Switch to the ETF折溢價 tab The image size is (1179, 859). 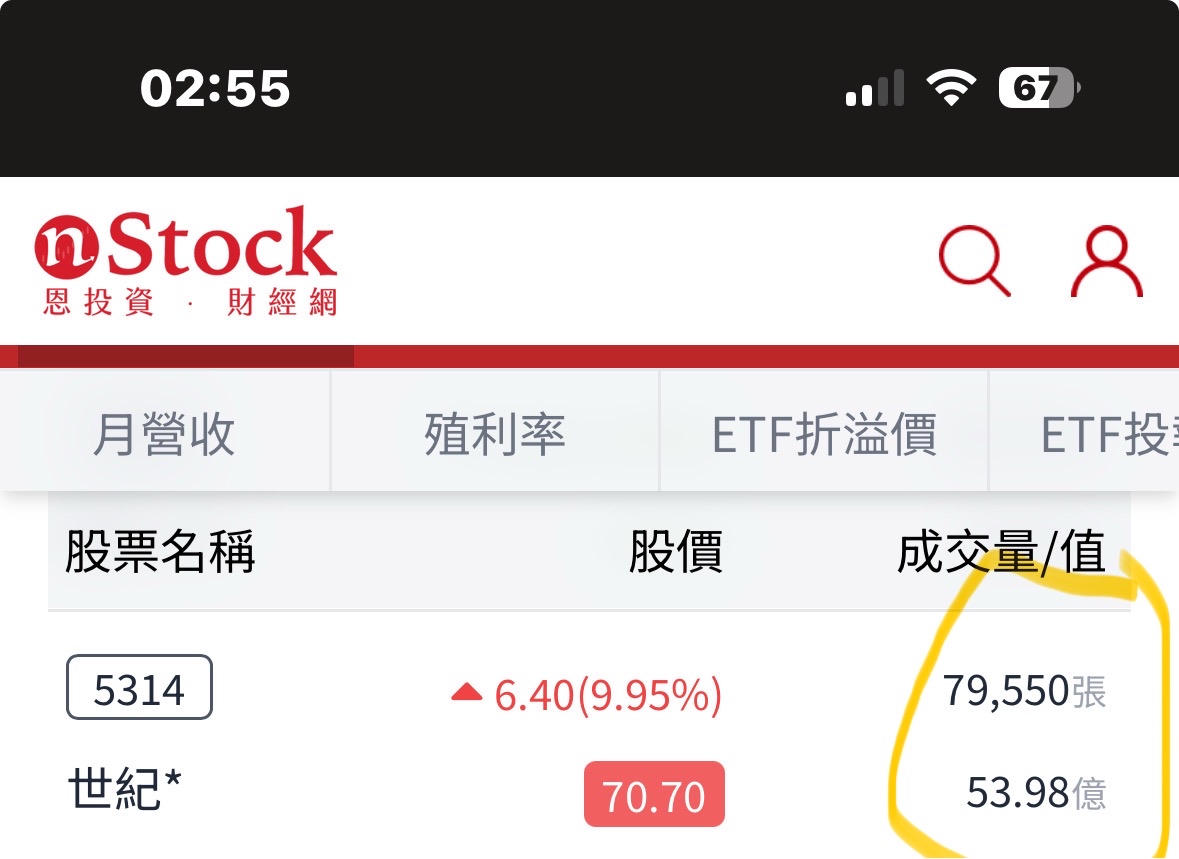coord(824,434)
